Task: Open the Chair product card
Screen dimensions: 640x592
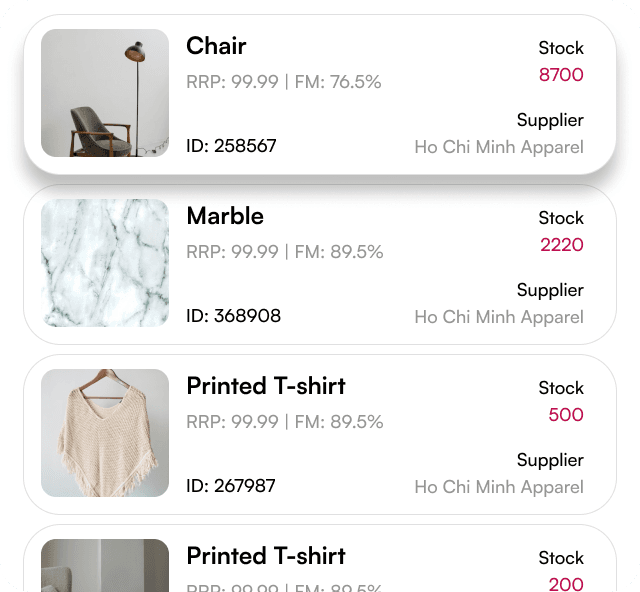Action: coord(320,94)
